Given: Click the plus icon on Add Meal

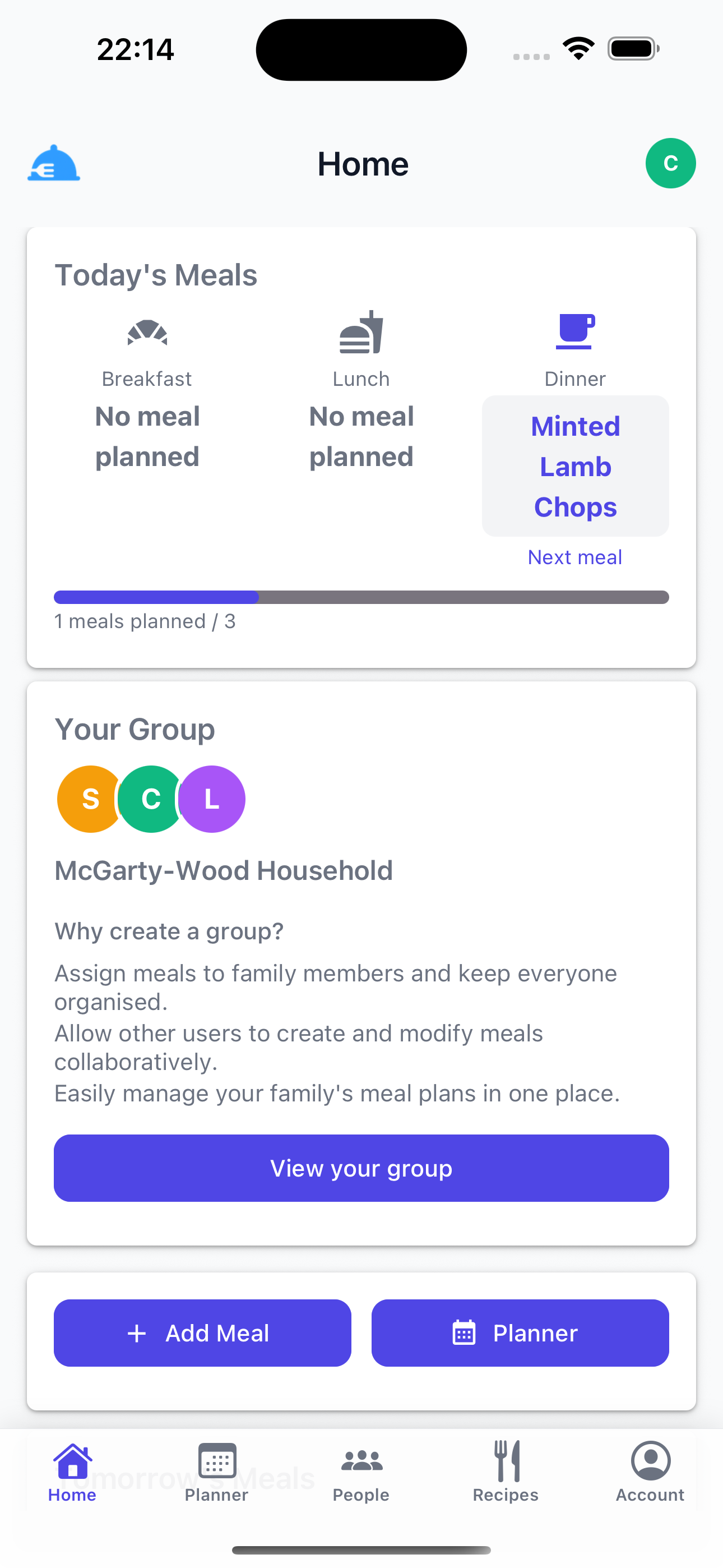Looking at the screenshot, I should tap(136, 1333).
